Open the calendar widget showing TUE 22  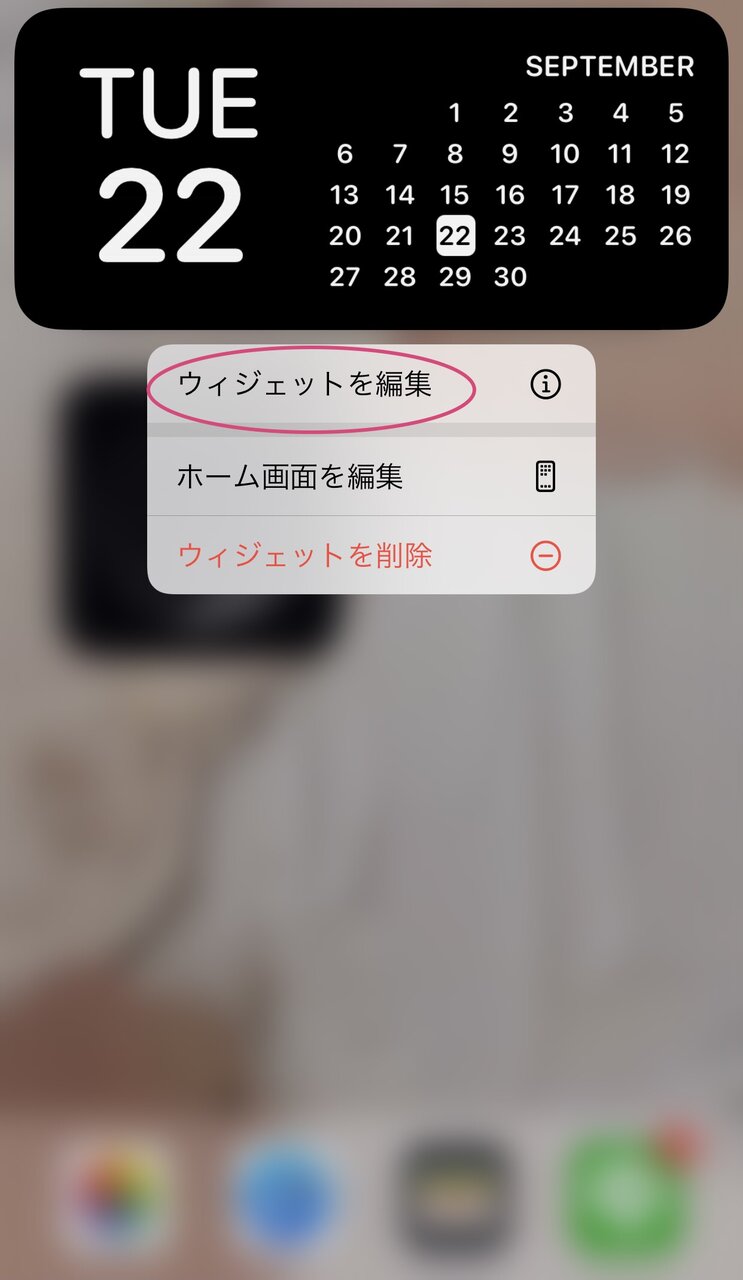[371, 169]
